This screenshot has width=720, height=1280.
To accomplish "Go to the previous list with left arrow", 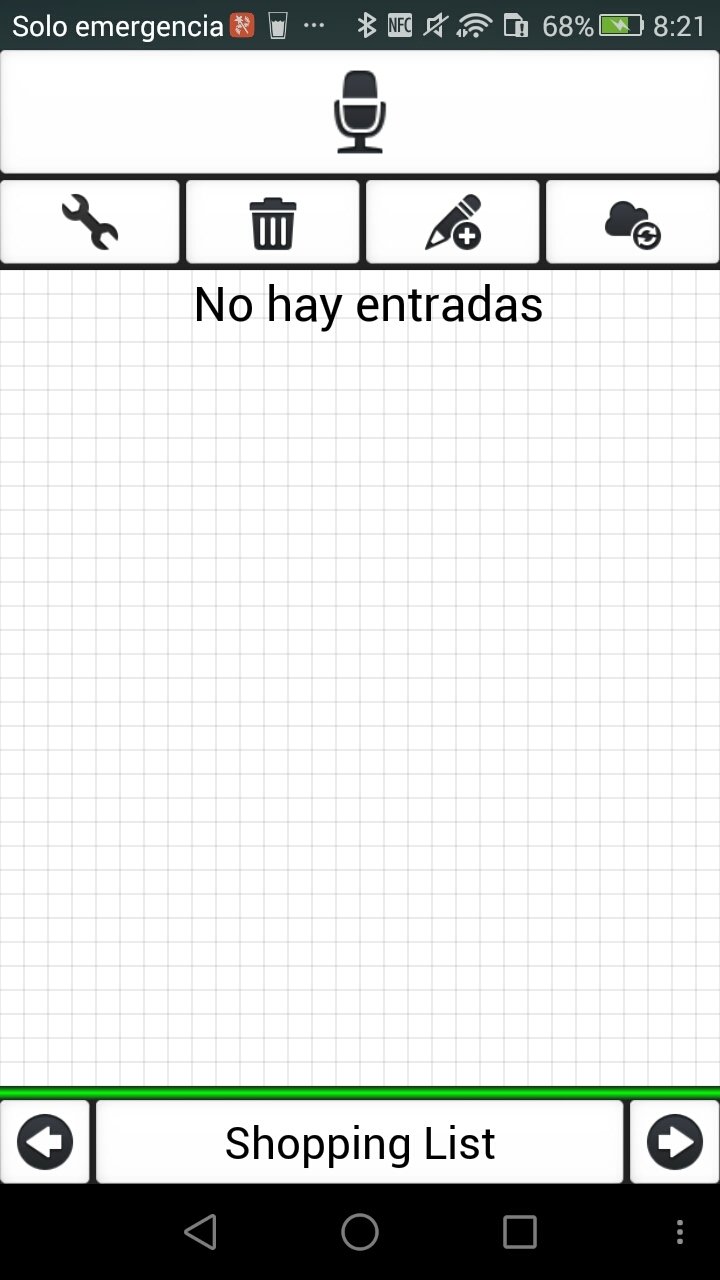I will point(45,1142).
